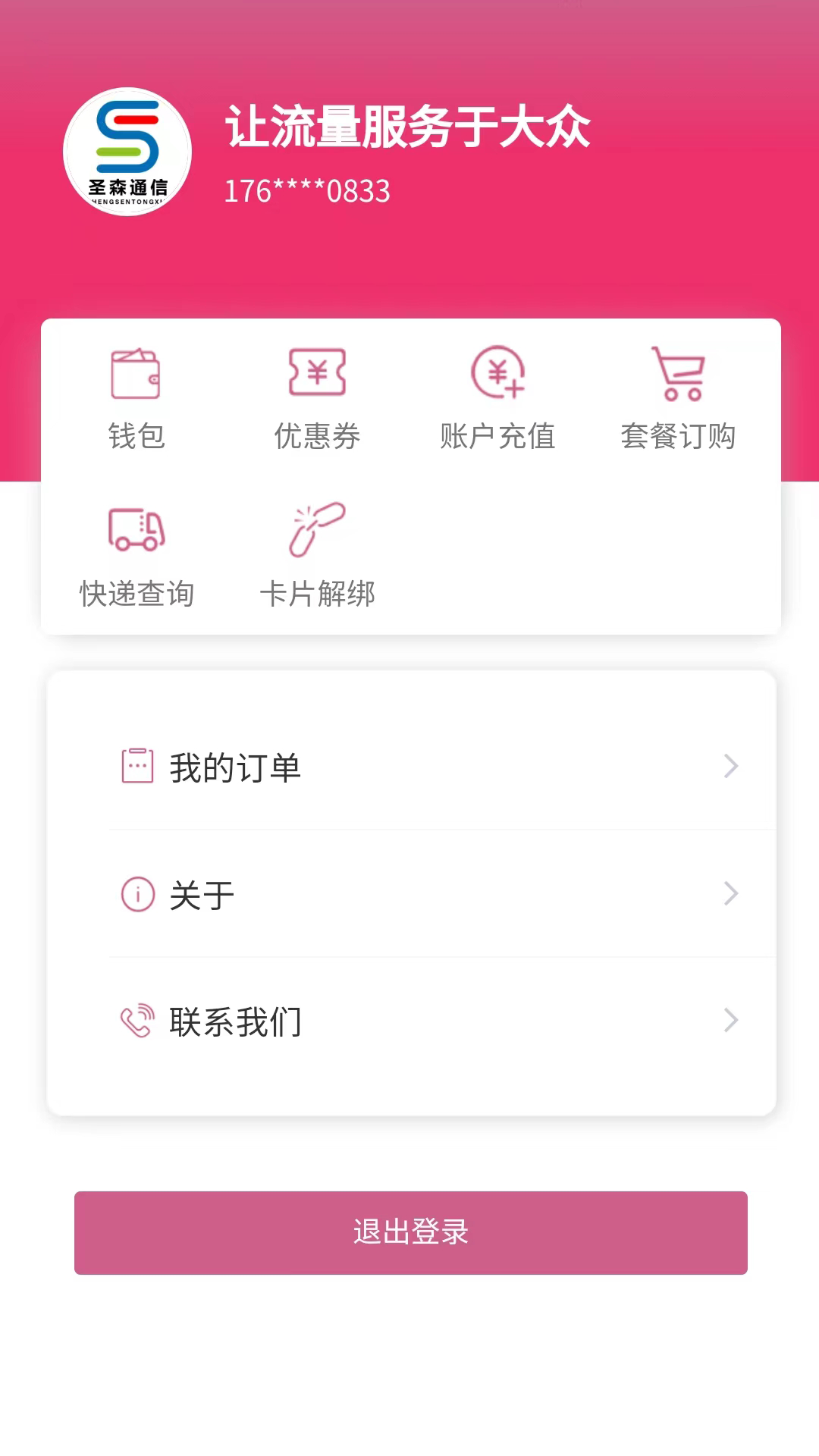819x1456 pixels.
Task: Tap the info icon beside 关于
Action: pyautogui.click(x=137, y=894)
